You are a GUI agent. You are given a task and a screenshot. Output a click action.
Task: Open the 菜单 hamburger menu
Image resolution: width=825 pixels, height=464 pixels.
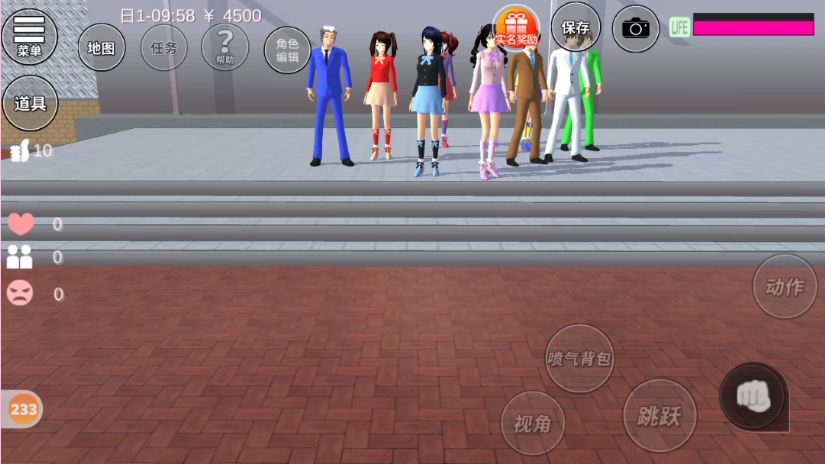pyautogui.click(x=29, y=35)
